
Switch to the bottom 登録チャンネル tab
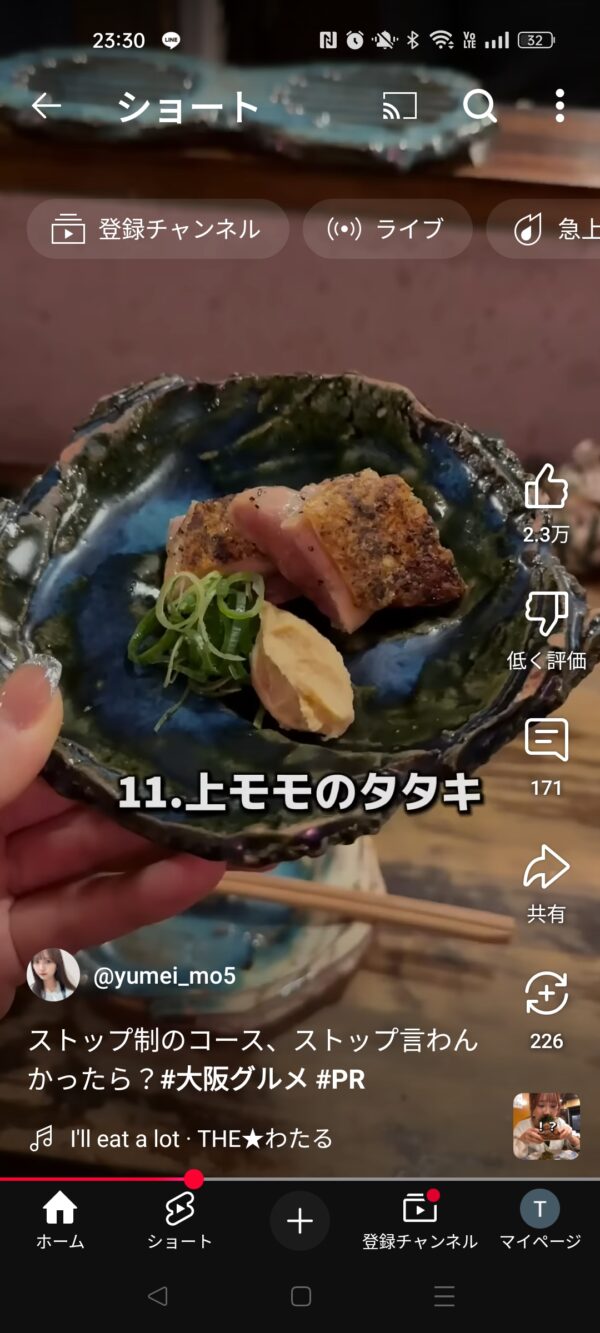pos(420,1221)
